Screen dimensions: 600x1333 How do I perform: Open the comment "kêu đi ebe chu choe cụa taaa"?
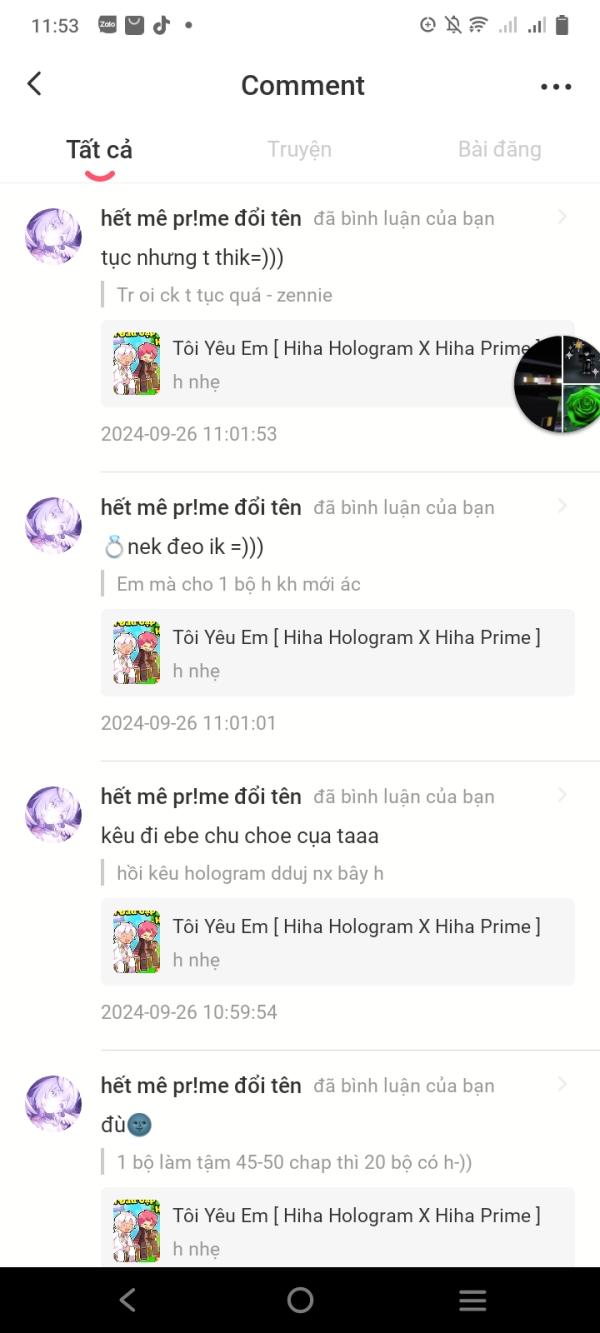pyautogui.click(x=239, y=836)
